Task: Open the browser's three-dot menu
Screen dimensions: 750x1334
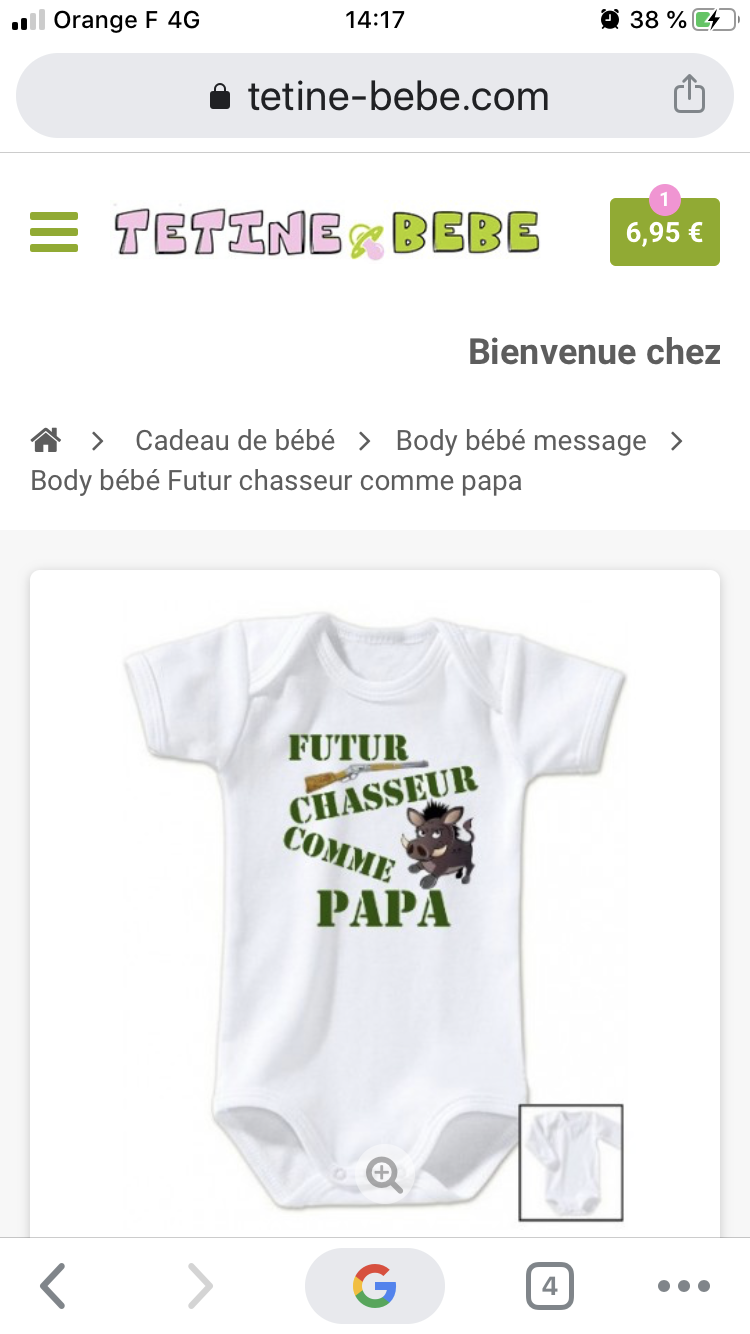Action: click(684, 1286)
